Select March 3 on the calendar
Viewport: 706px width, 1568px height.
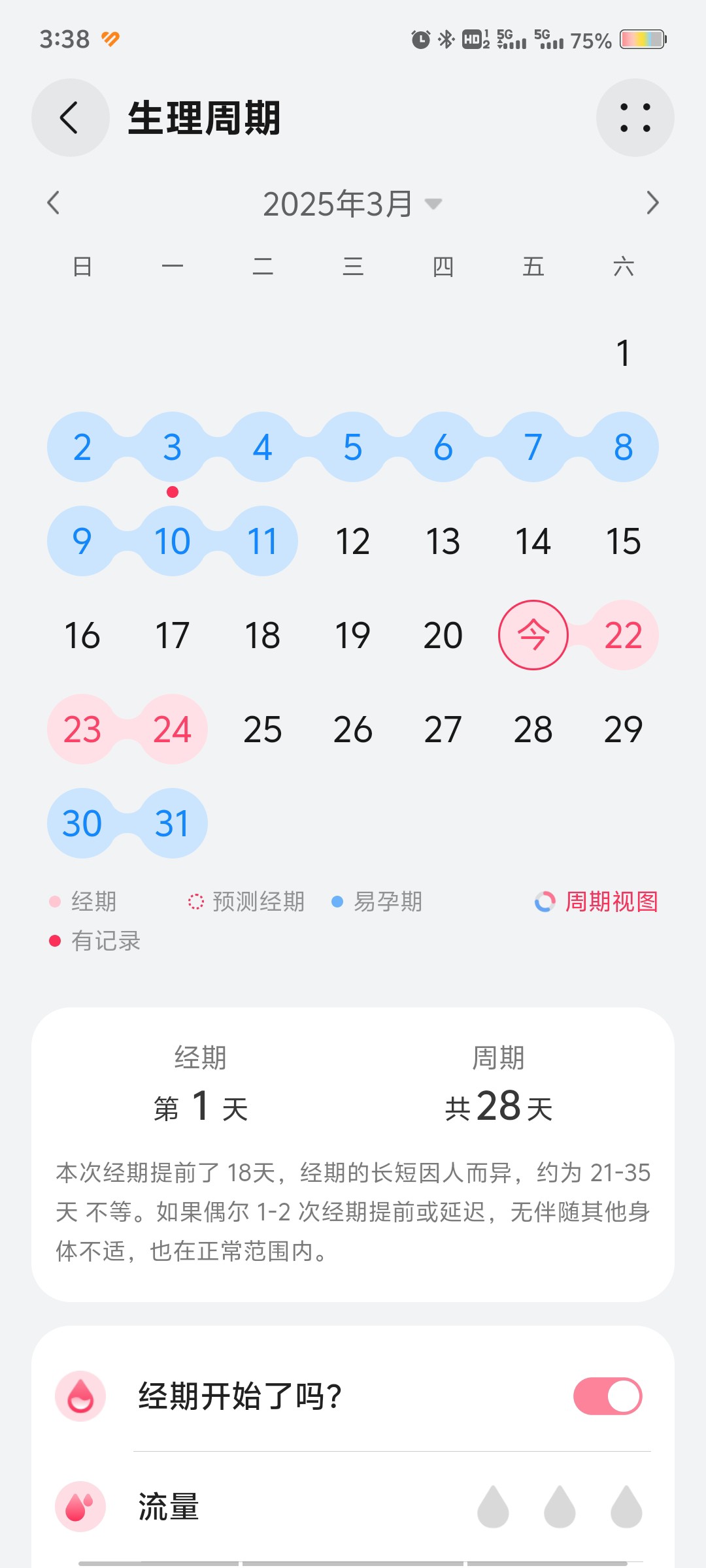tap(173, 448)
